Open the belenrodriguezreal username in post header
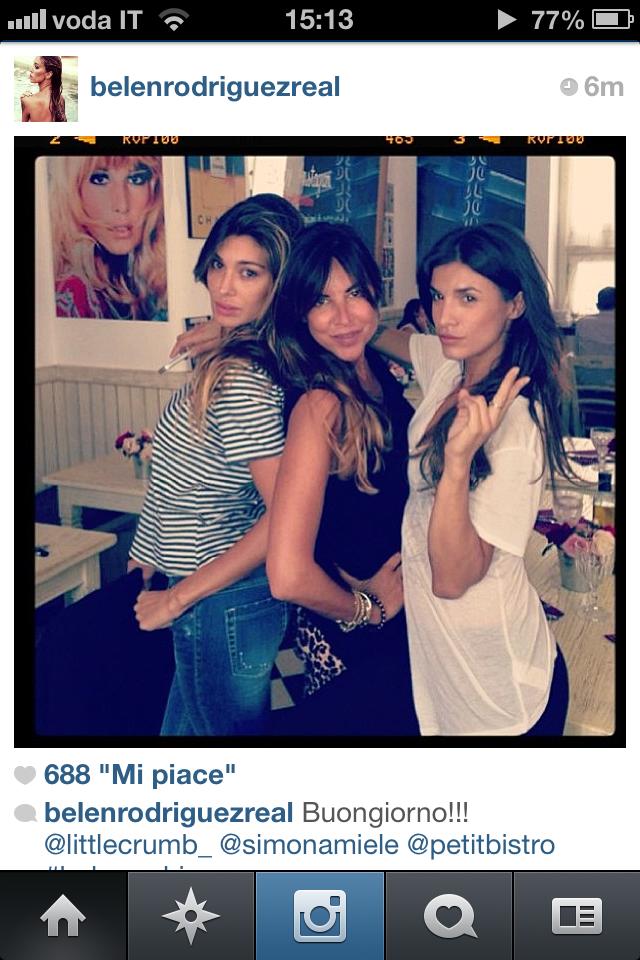Image resolution: width=640 pixels, height=960 pixels. 215,87
